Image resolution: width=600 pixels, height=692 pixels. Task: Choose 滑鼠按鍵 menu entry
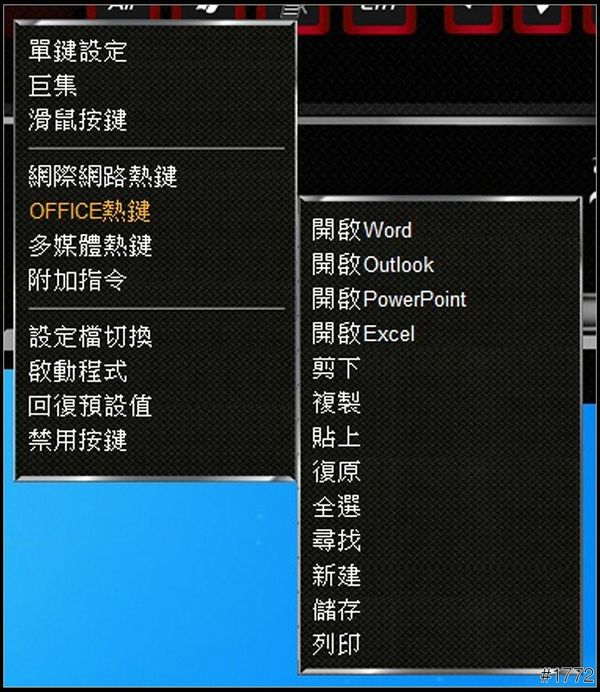[78, 120]
